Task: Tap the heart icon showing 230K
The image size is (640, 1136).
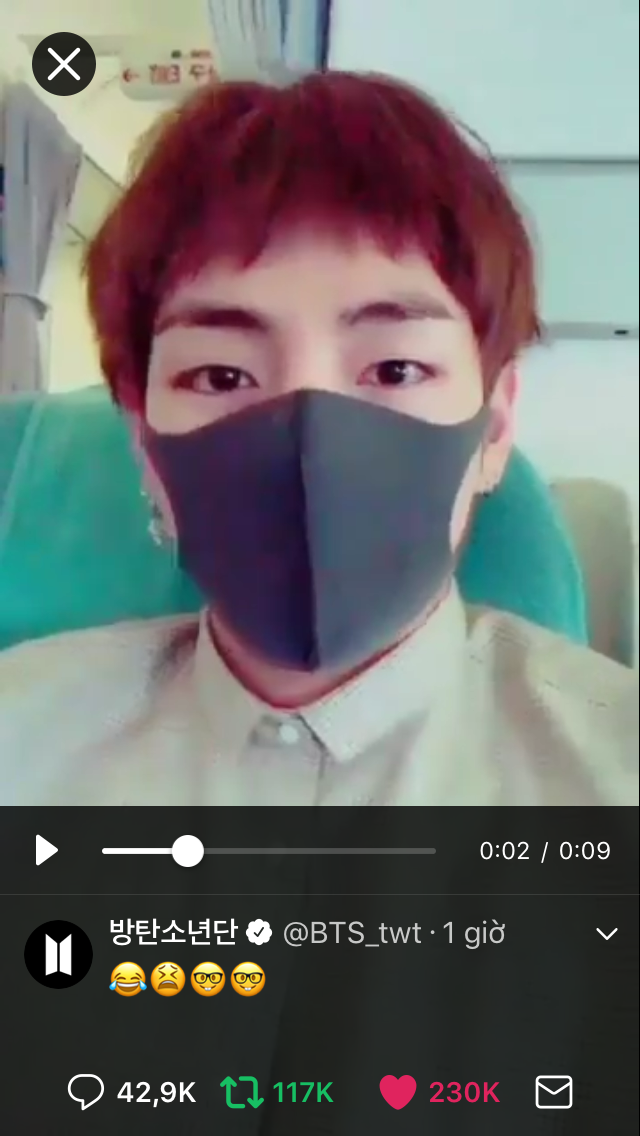Action: point(397,1092)
